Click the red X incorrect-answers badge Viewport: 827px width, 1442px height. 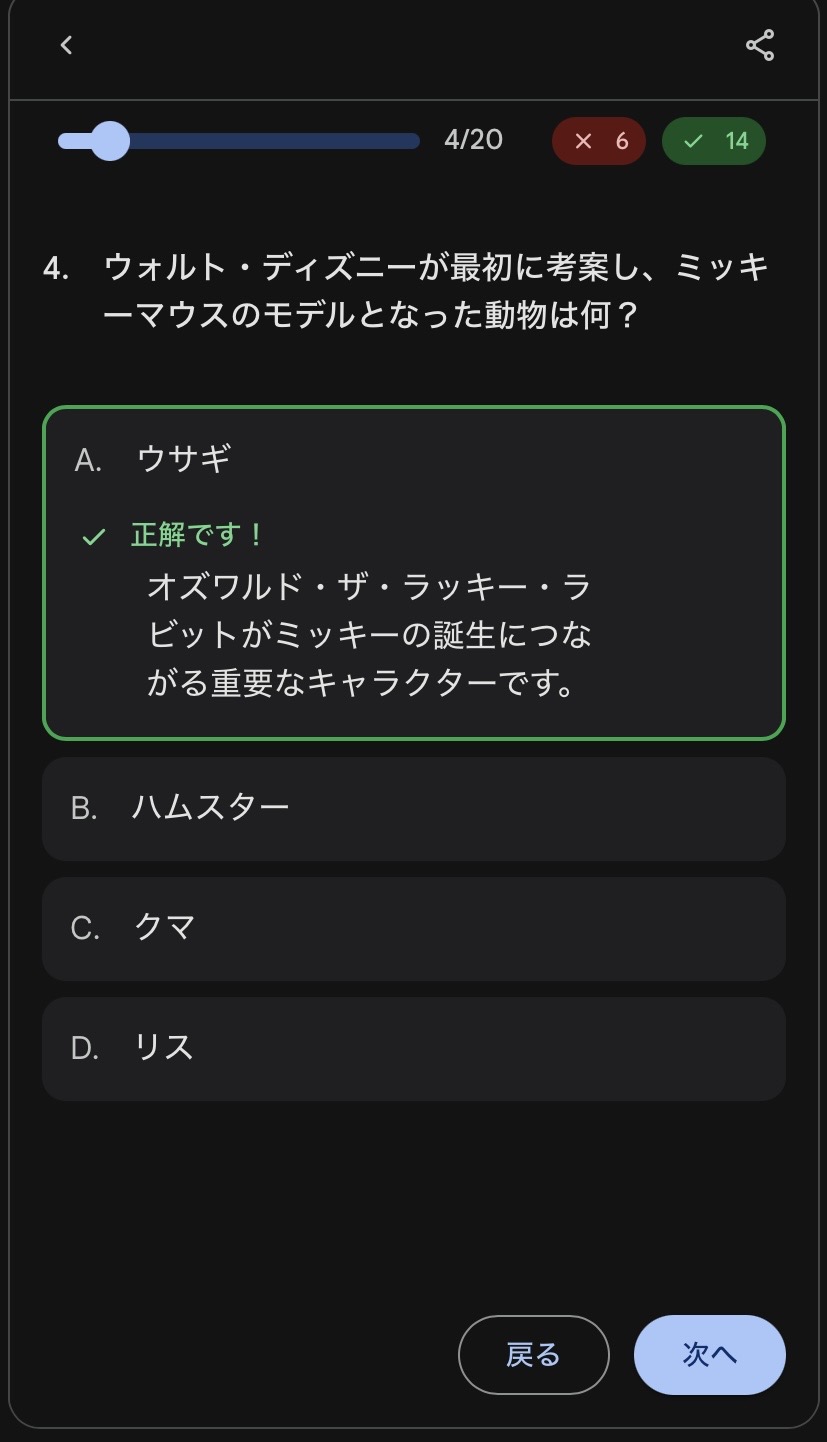(x=598, y=141)
